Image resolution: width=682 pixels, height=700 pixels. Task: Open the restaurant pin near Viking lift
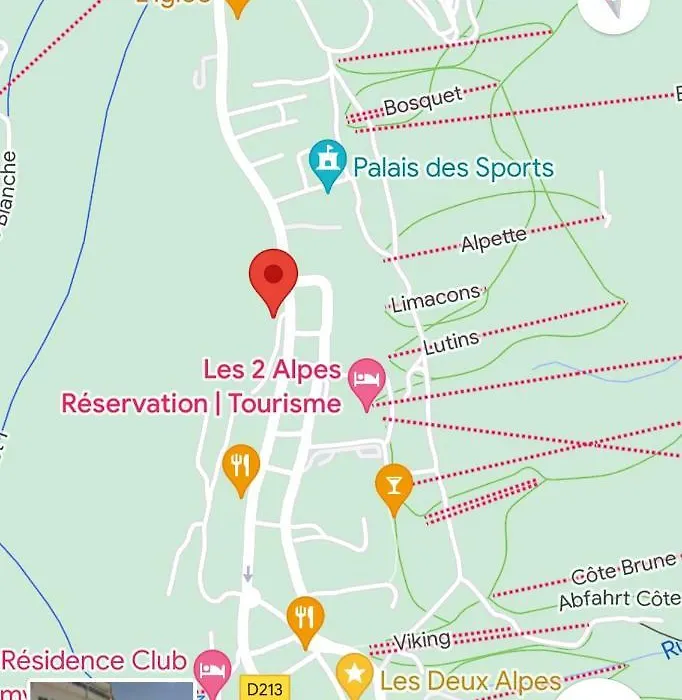[305, 617]
